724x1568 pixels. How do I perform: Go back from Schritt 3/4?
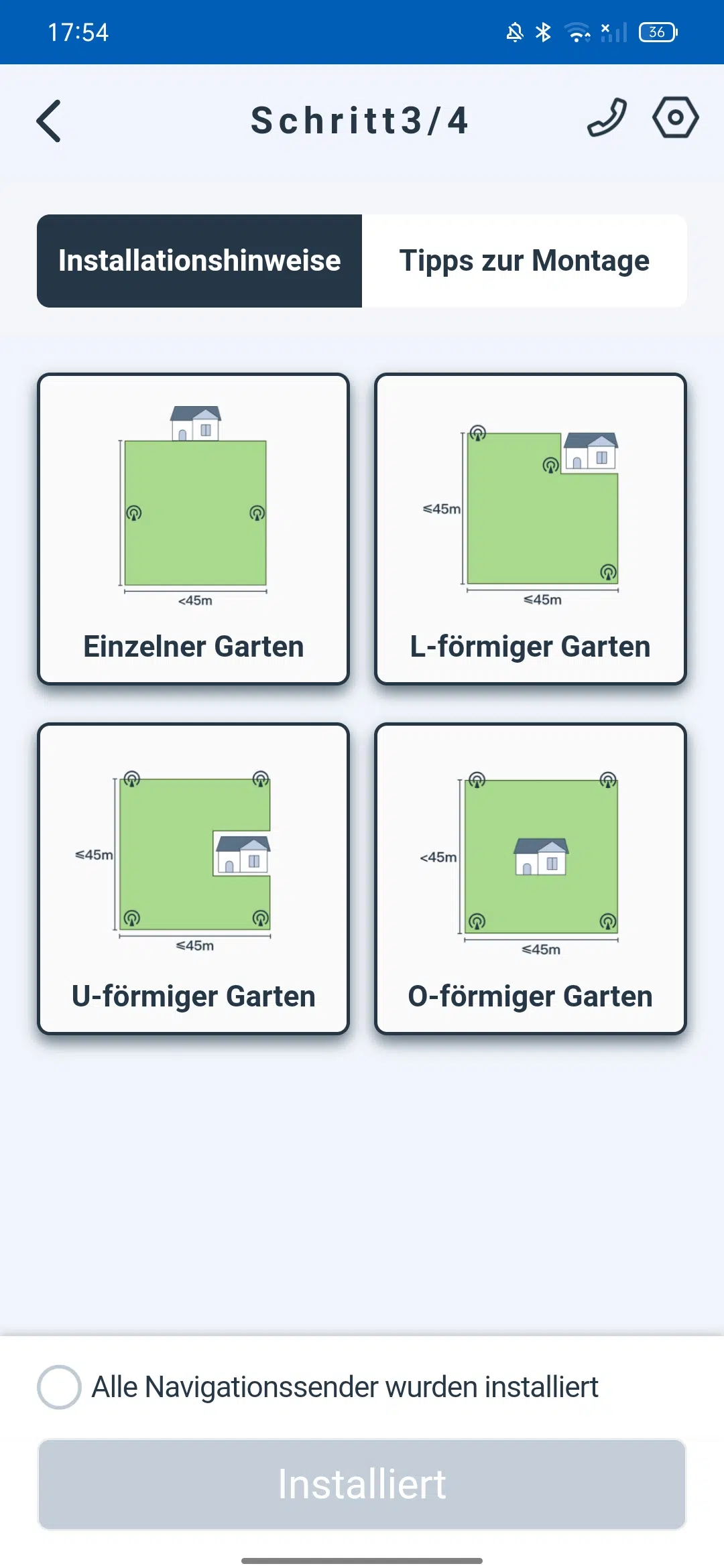49,121
